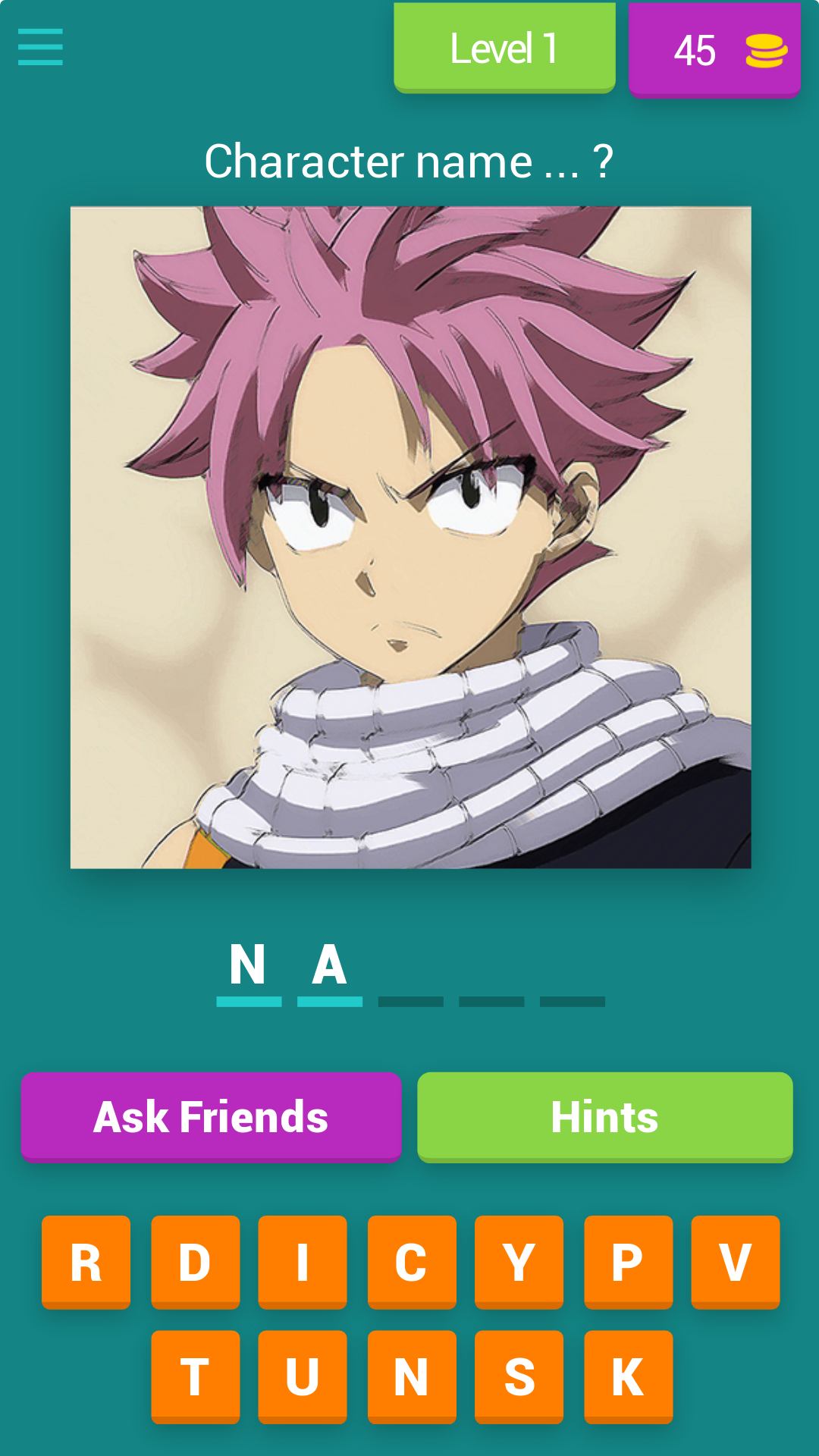Choose the letter V tile
The width and height of the screenshot is (819, 1456).
(x=735, y=1262)
